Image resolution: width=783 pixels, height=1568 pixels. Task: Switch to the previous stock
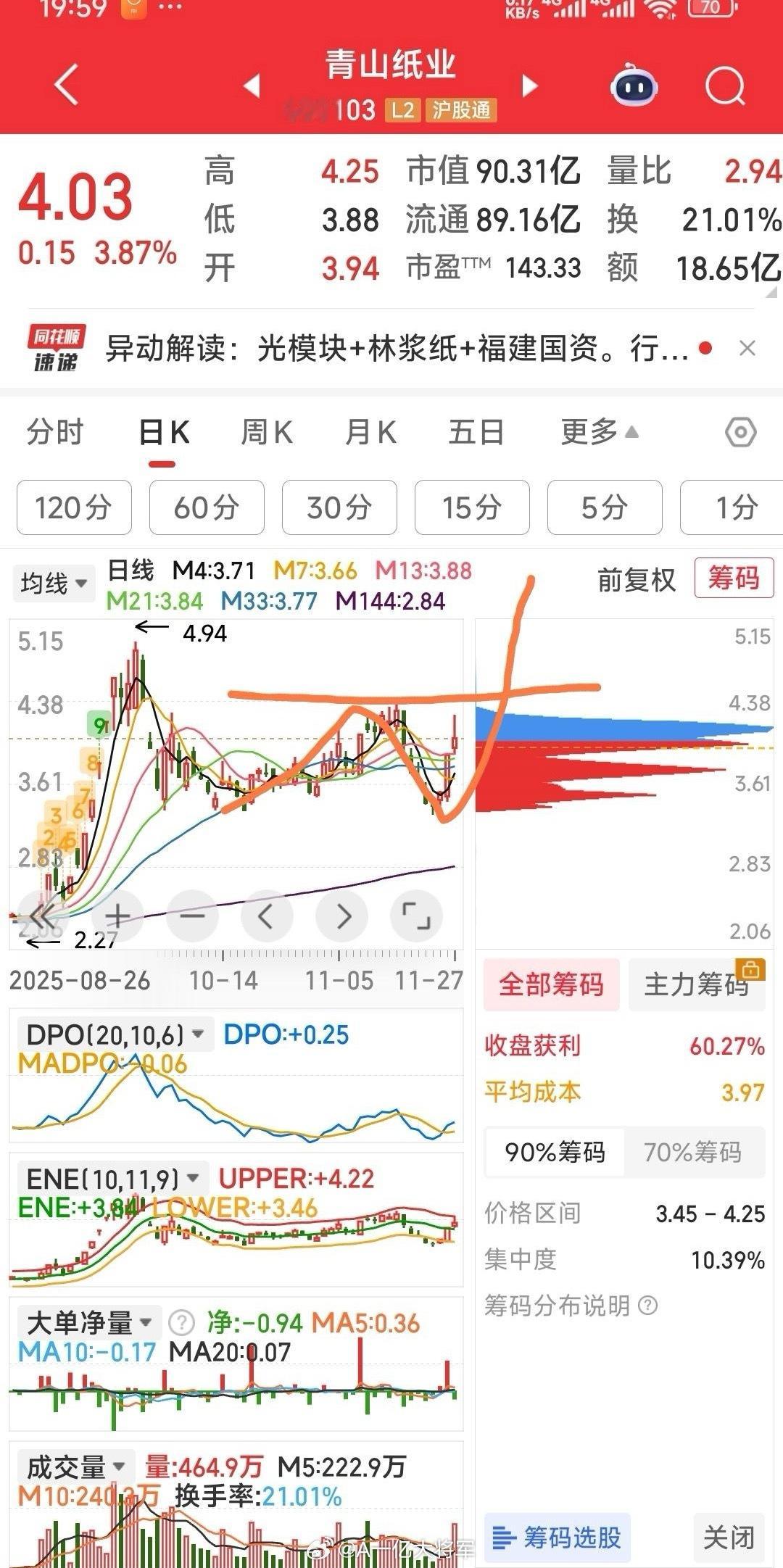click(252, 86)
